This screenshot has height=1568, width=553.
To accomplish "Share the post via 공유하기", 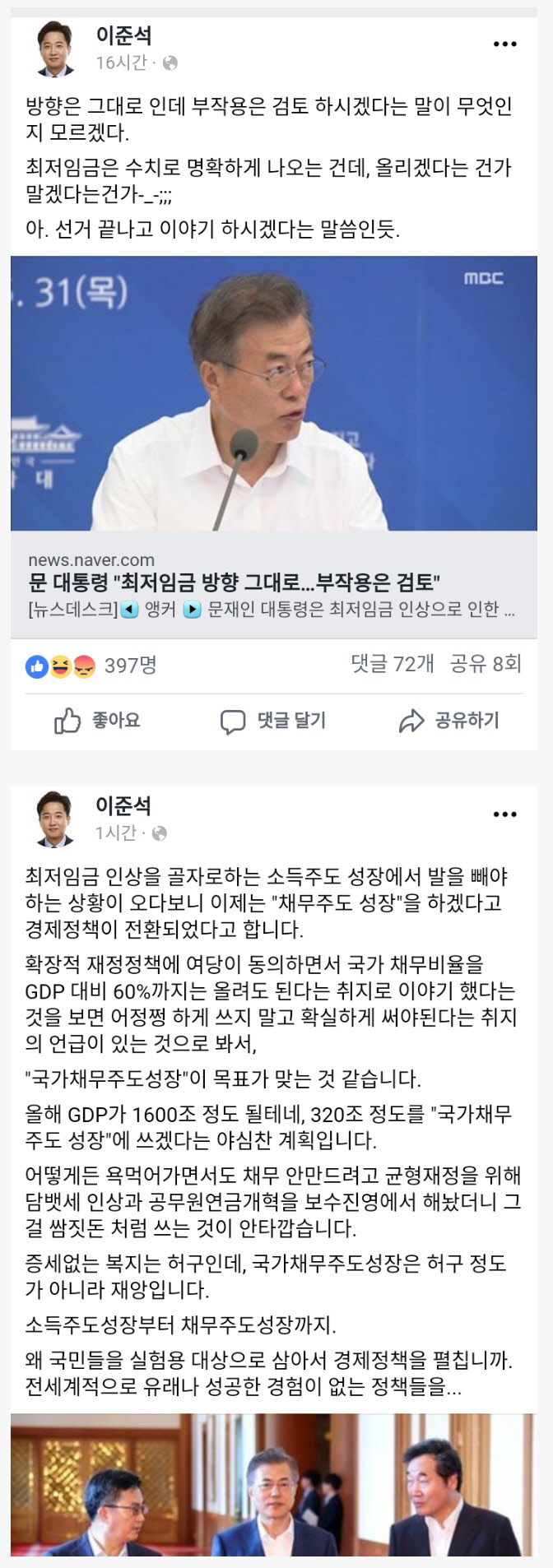I will pyautogui.click(x=449, y=721).
